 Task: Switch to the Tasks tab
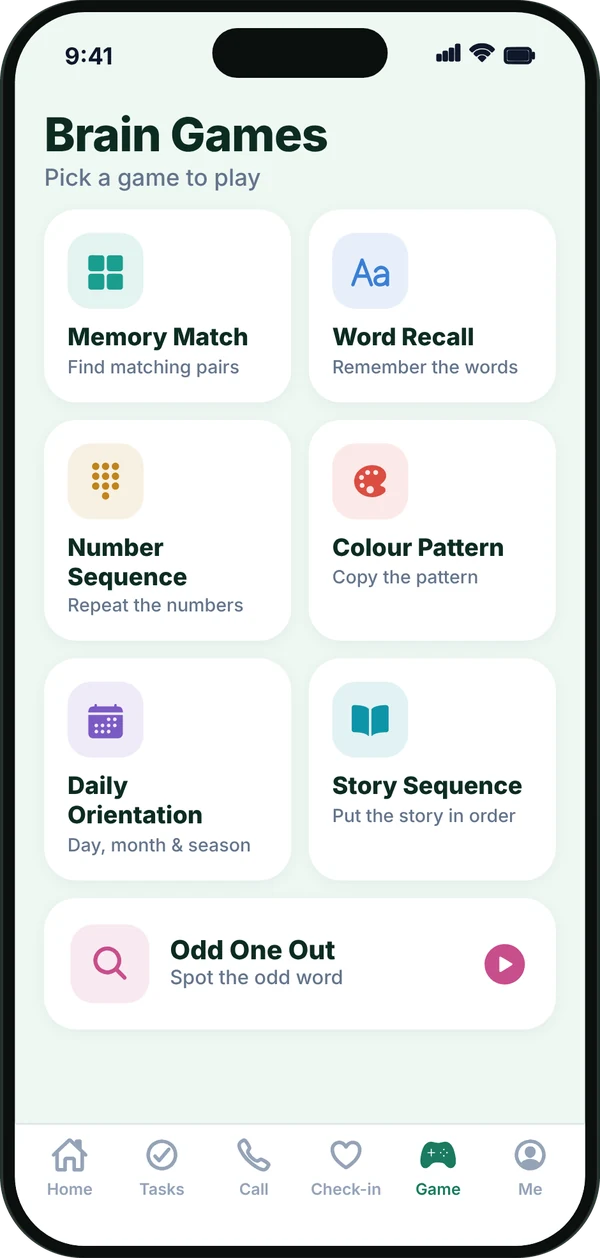coord(162,1167)
